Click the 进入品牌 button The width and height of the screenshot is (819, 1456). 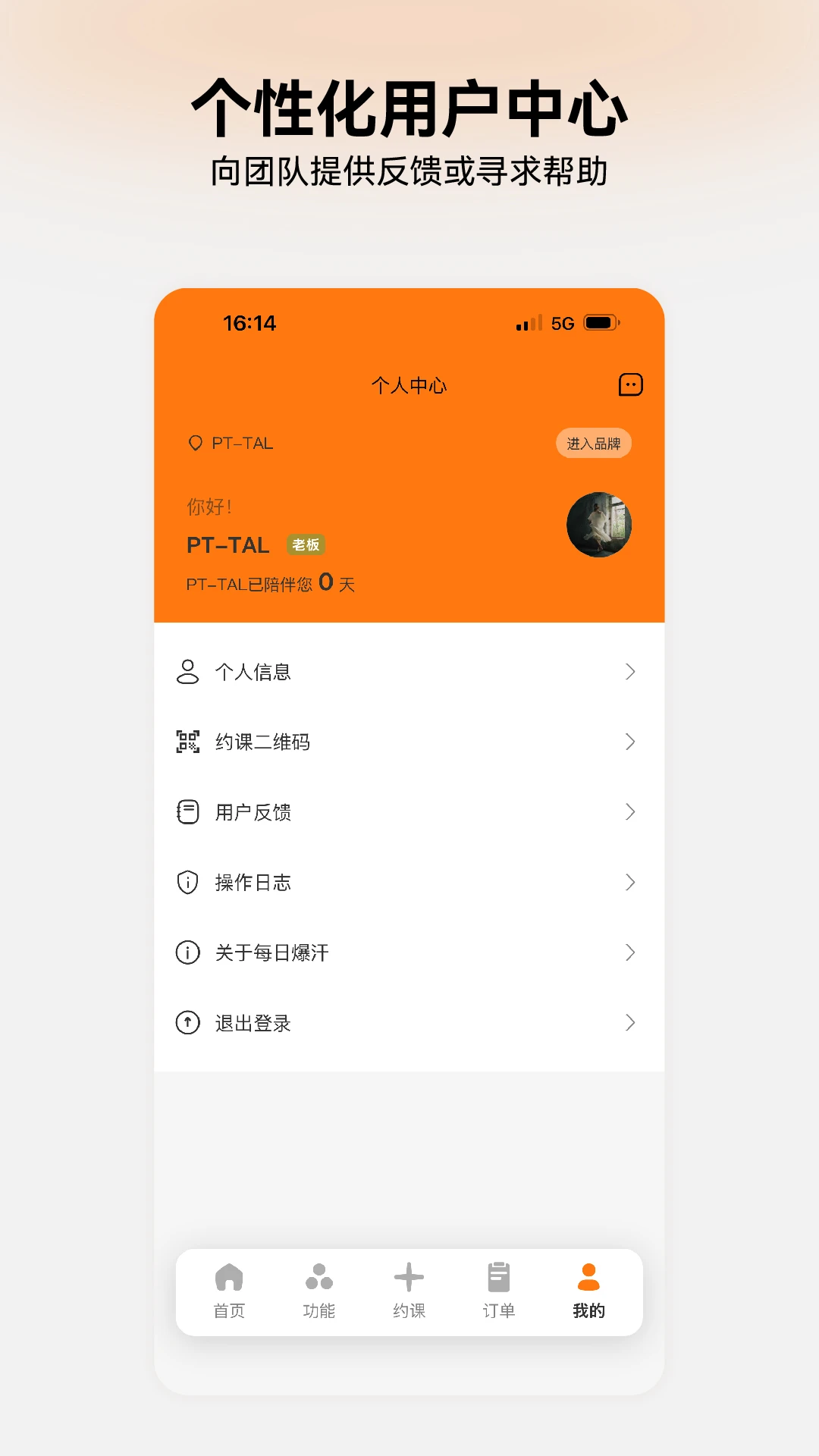click(595, 443)
